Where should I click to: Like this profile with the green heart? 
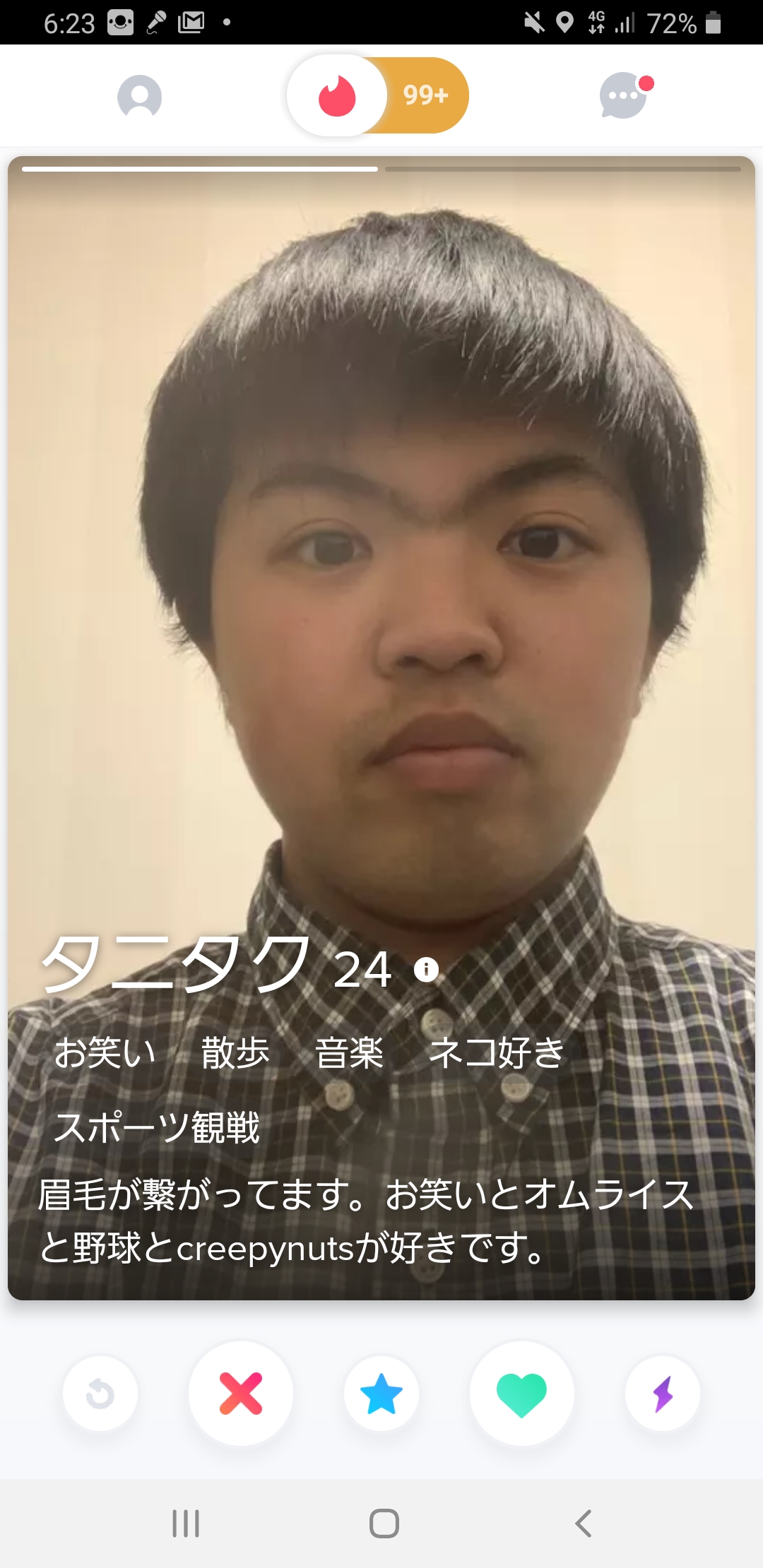[521, 1394]
